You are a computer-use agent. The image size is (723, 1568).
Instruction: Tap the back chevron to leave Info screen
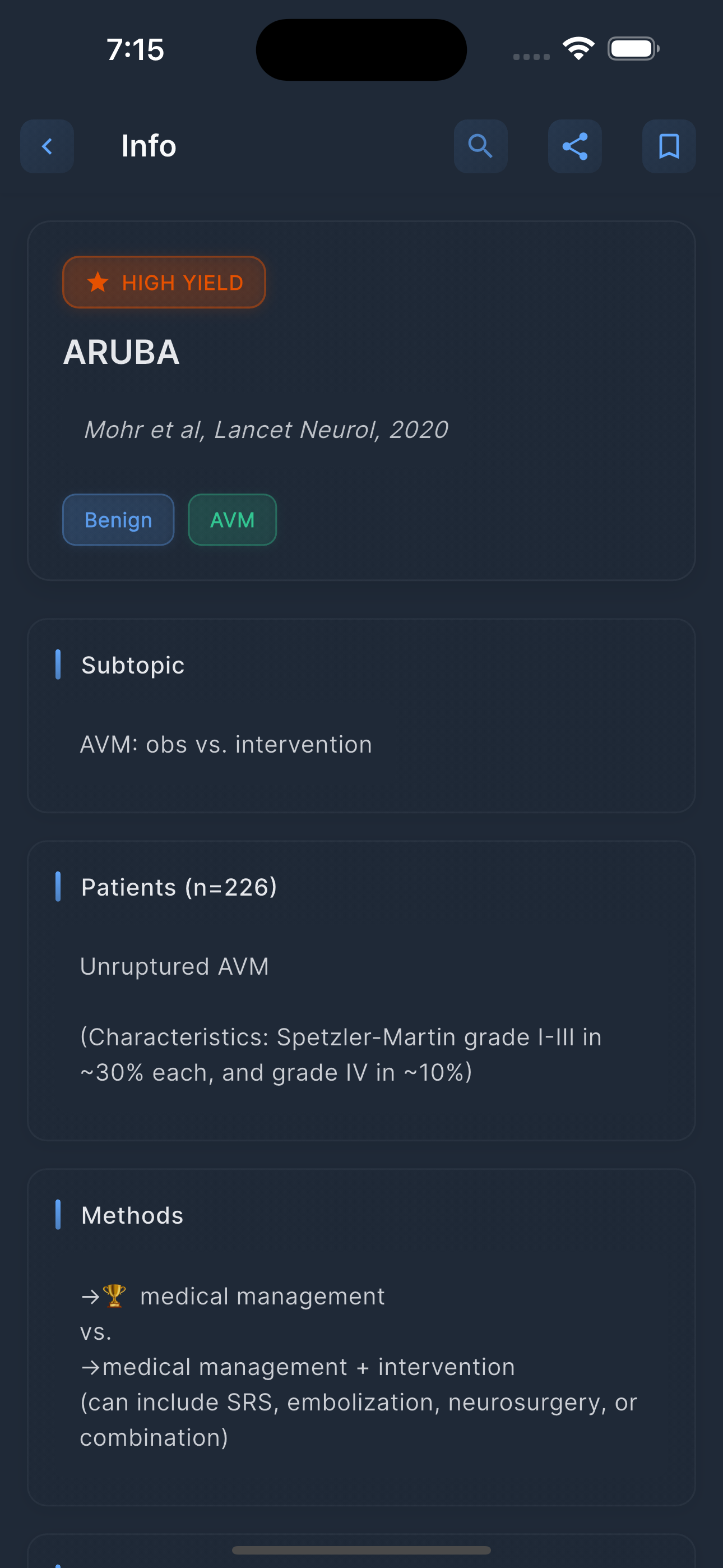click(47, 146)
